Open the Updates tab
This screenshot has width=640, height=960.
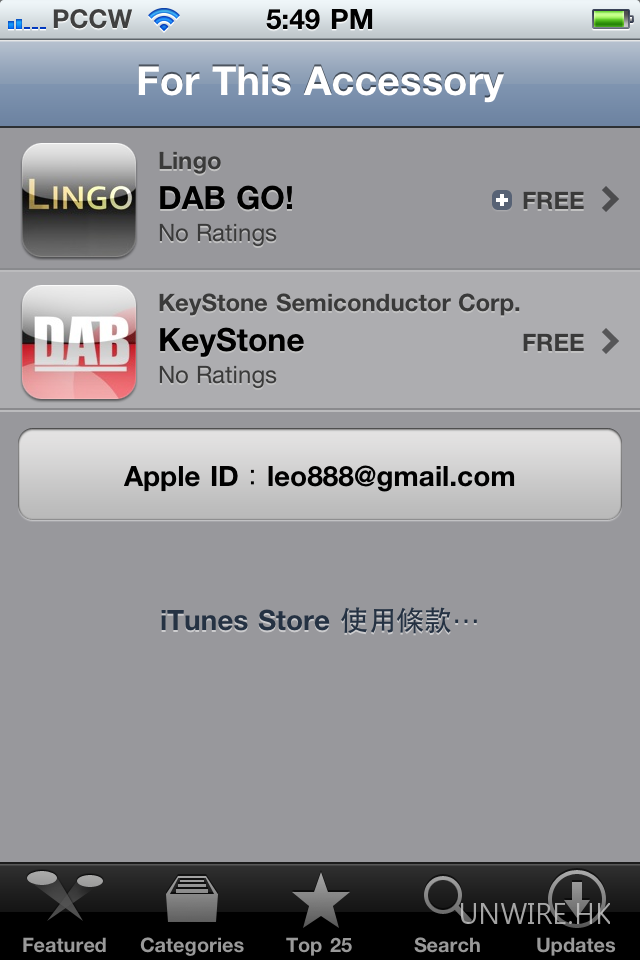pyautogui.click(x=576, y=913)
